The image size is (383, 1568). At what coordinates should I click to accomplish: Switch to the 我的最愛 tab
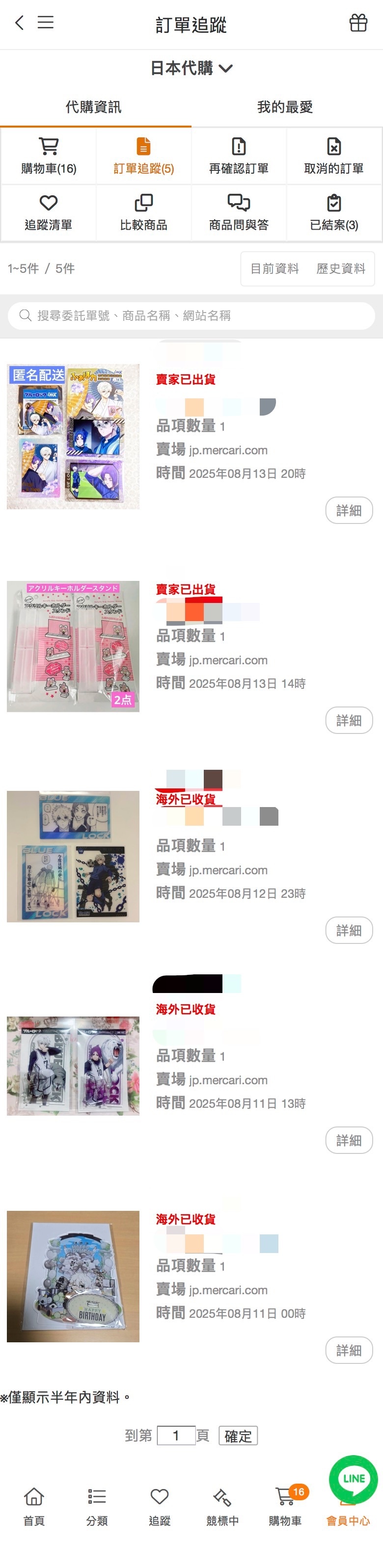click(285, 107)
